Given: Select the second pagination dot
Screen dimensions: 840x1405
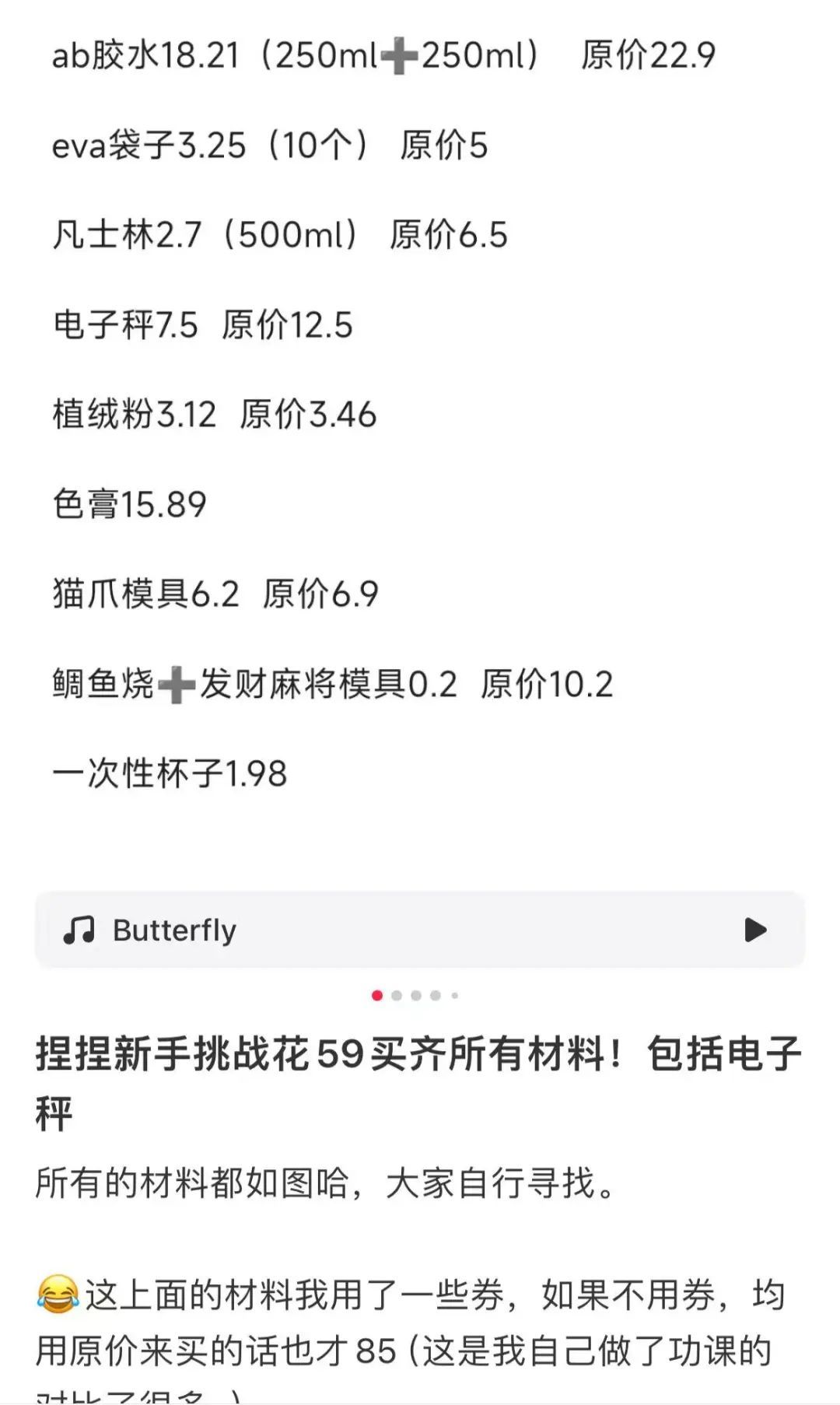Looking at the screenshot, I should coord(397,993).
